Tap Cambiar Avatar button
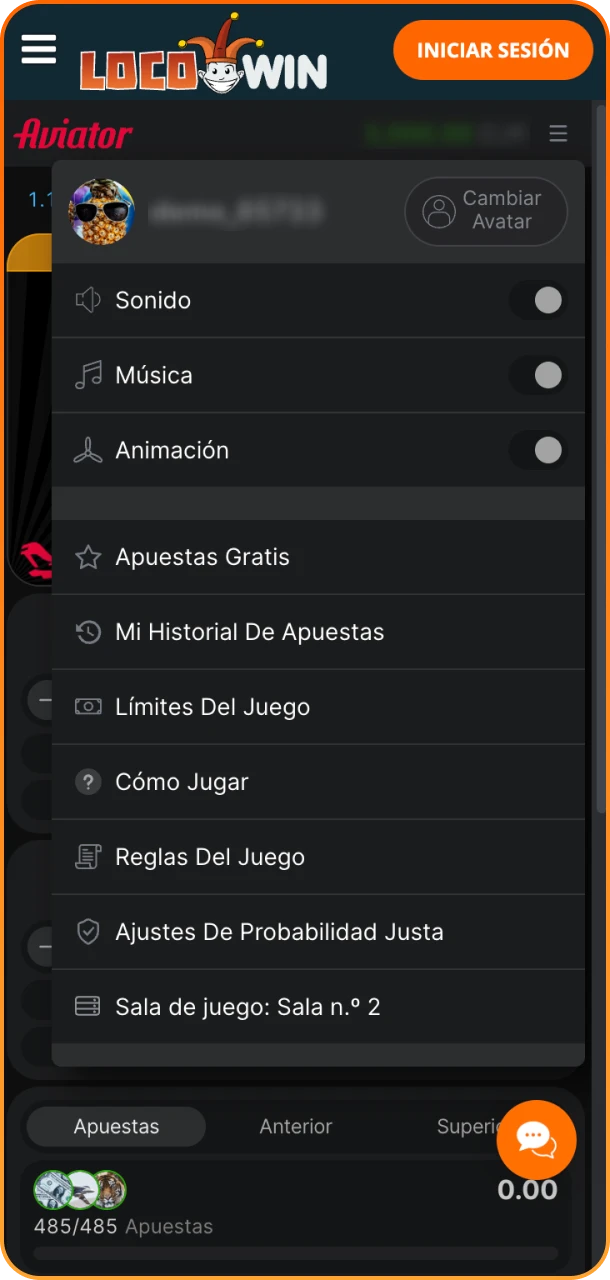 point(486,211)
